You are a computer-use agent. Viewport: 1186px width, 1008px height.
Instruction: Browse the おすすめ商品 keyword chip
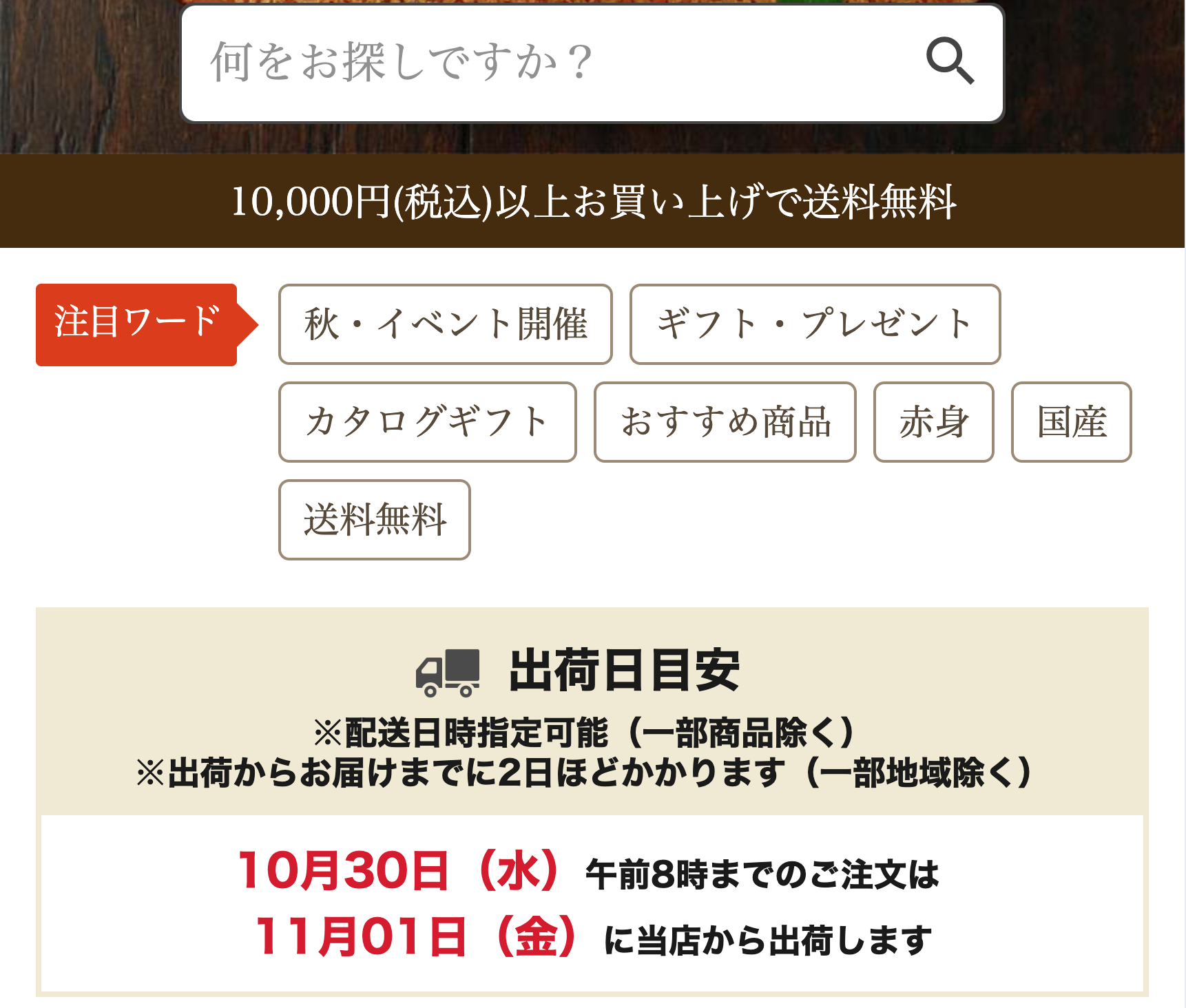(x=725, y=422)
